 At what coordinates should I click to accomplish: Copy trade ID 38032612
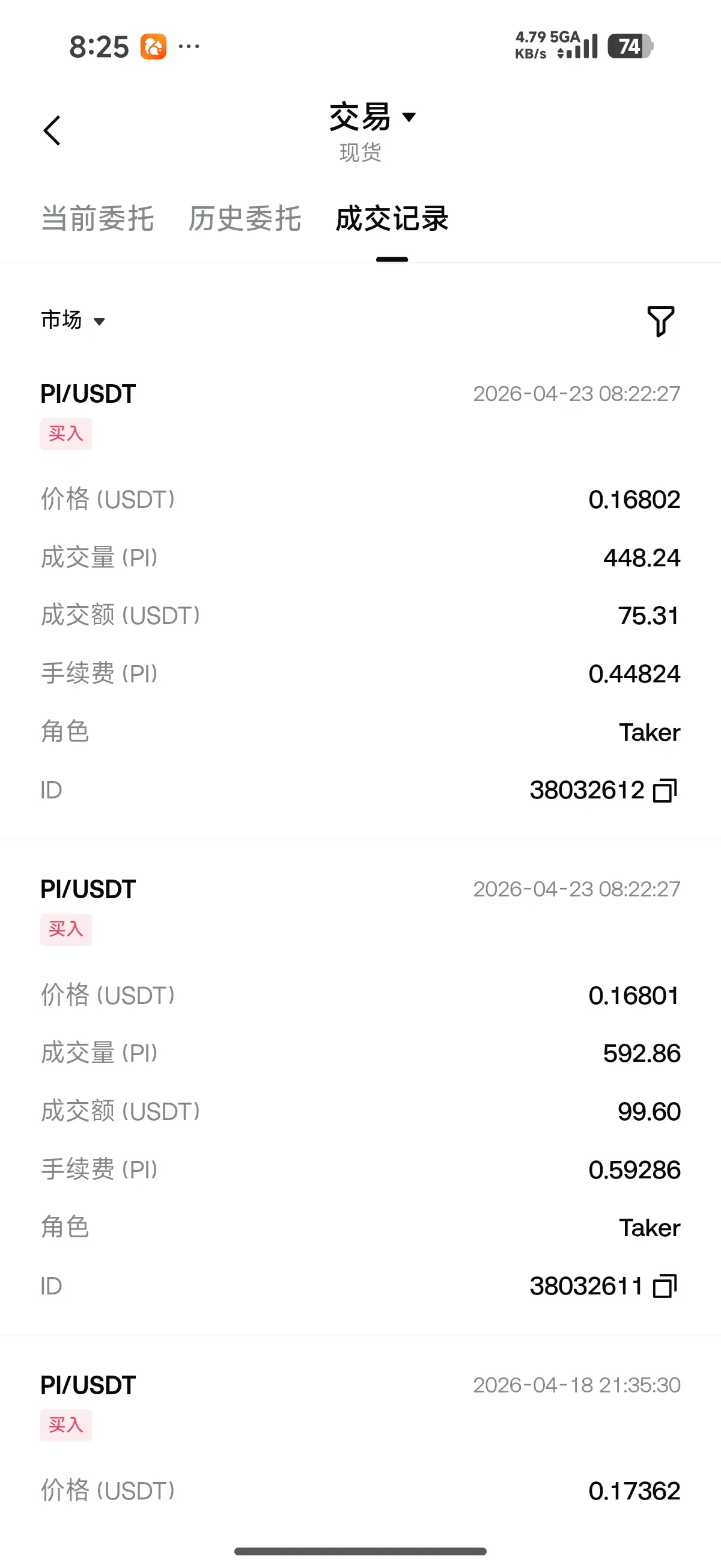pyautogui.click(x=665, y=791)
